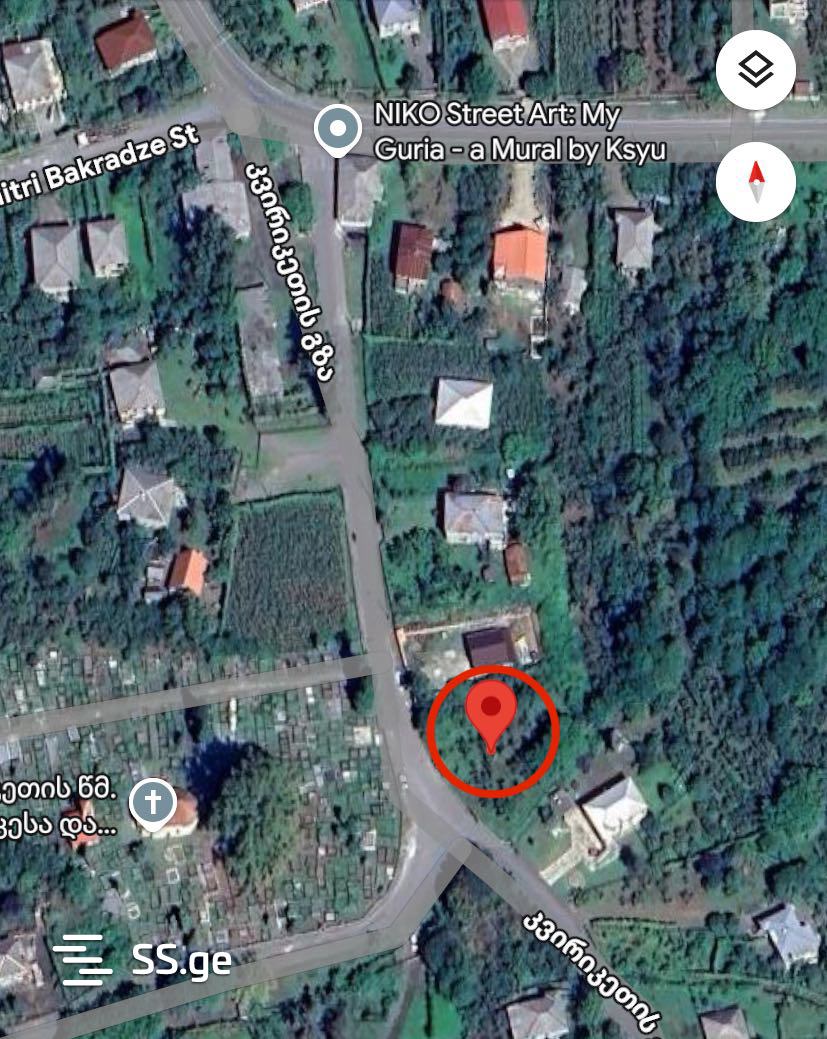Open NIKO Street Art mural place marker

tap(338, 130)
